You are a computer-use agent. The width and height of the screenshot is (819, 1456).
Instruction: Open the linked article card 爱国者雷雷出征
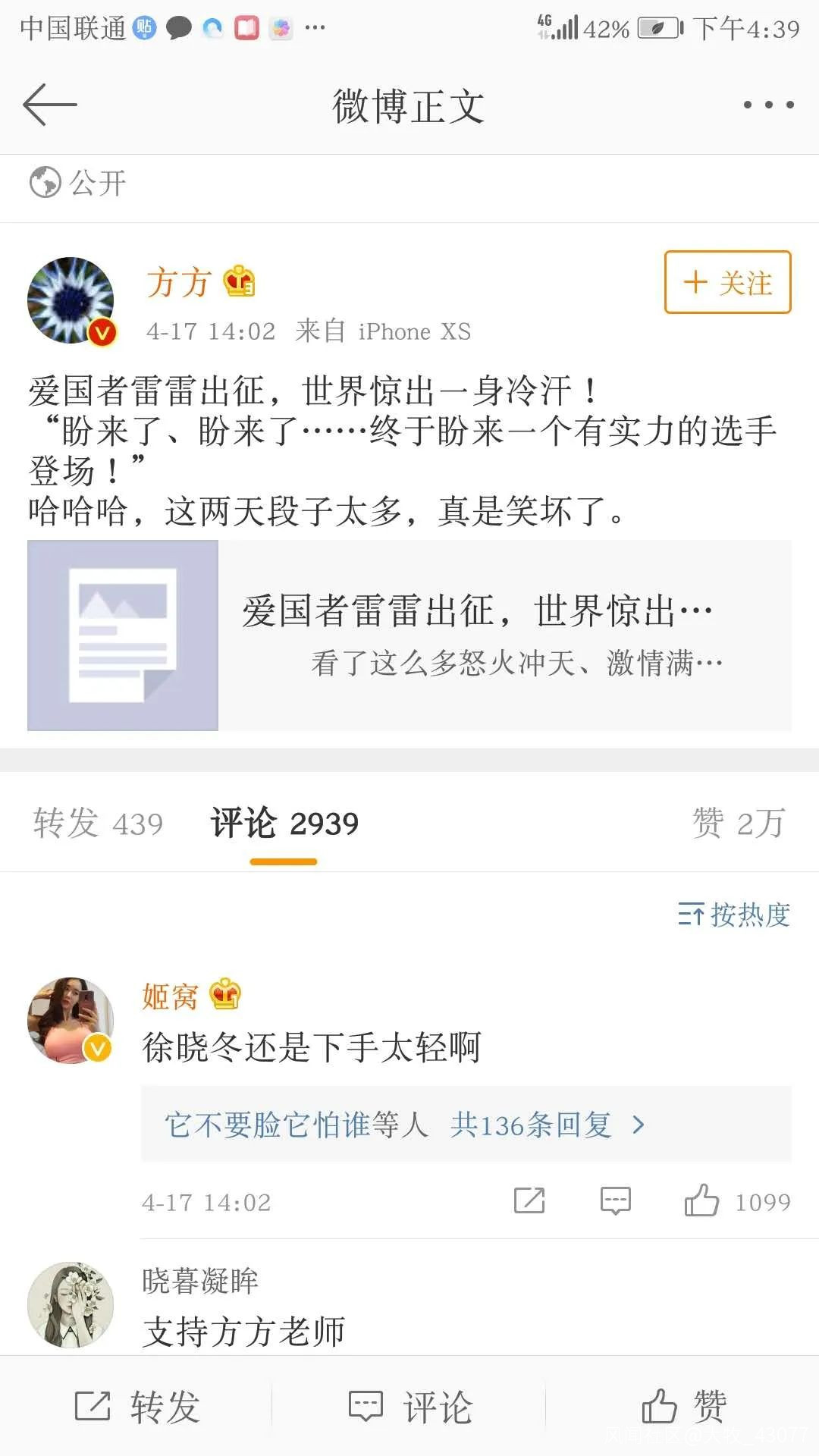tap(409, 635)
